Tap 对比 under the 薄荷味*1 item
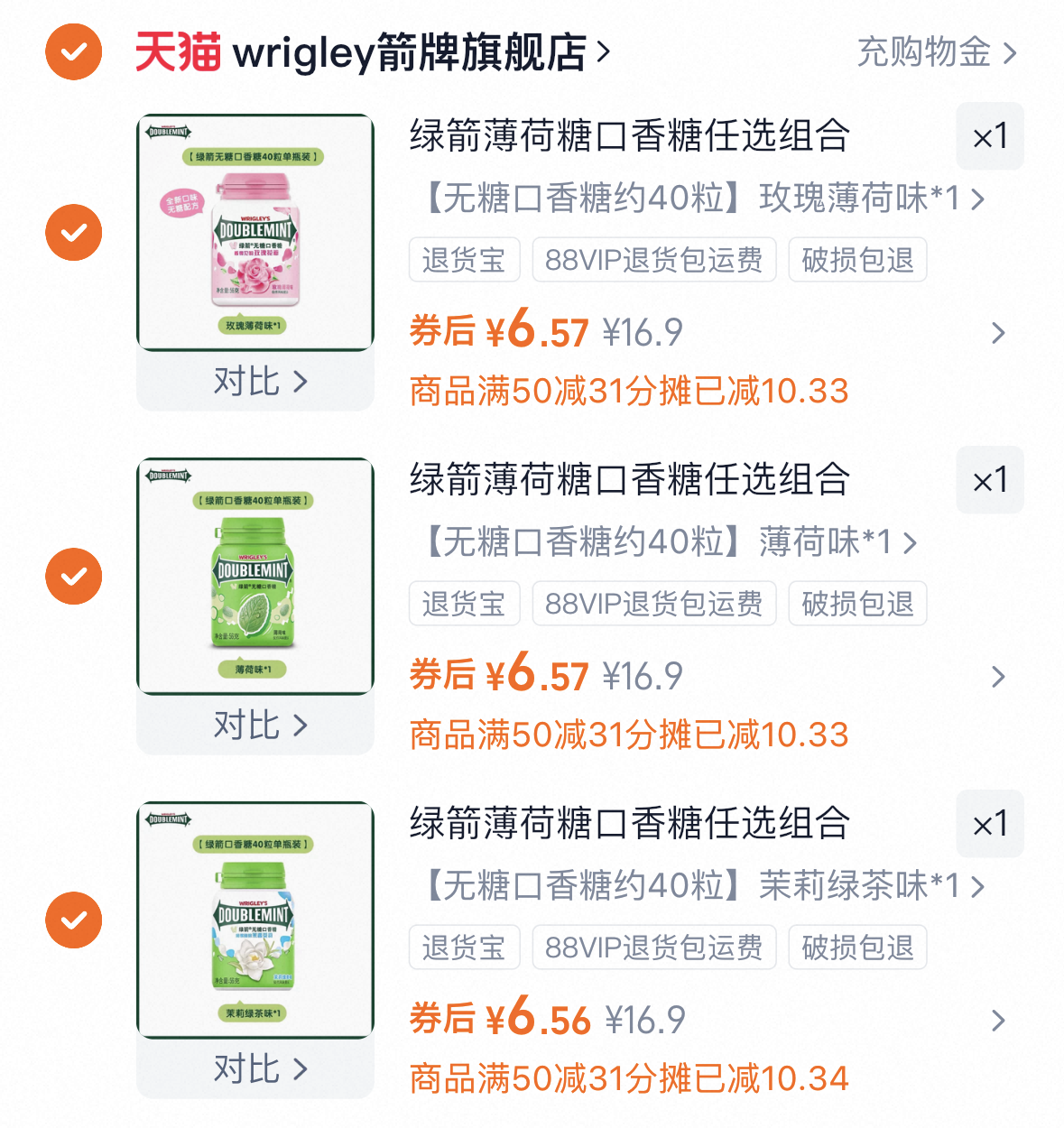Image resolution: width=1064 pixels, height=1128 pixels. (259, 725)
